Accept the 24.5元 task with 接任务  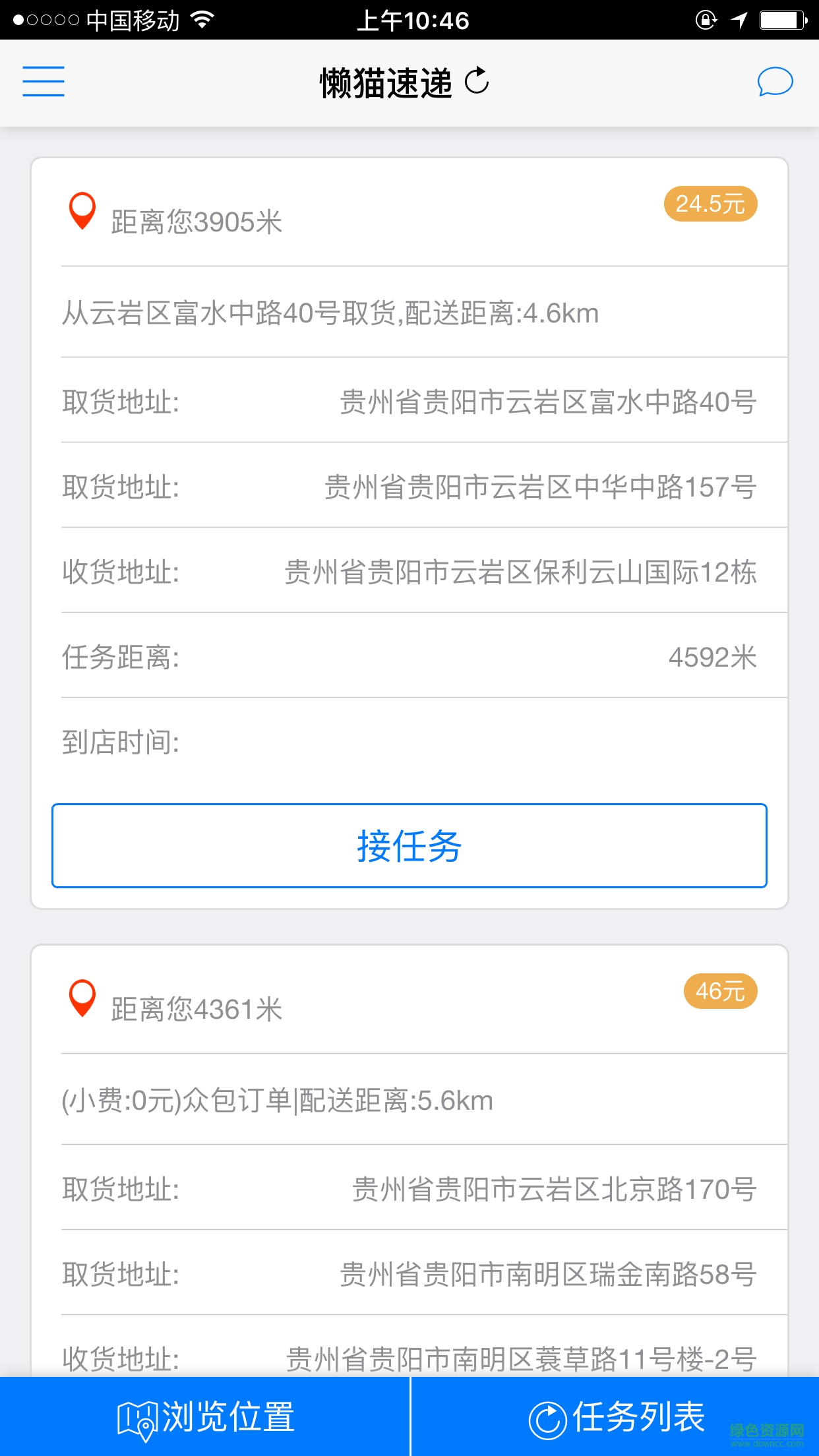[x=409, y=845]
